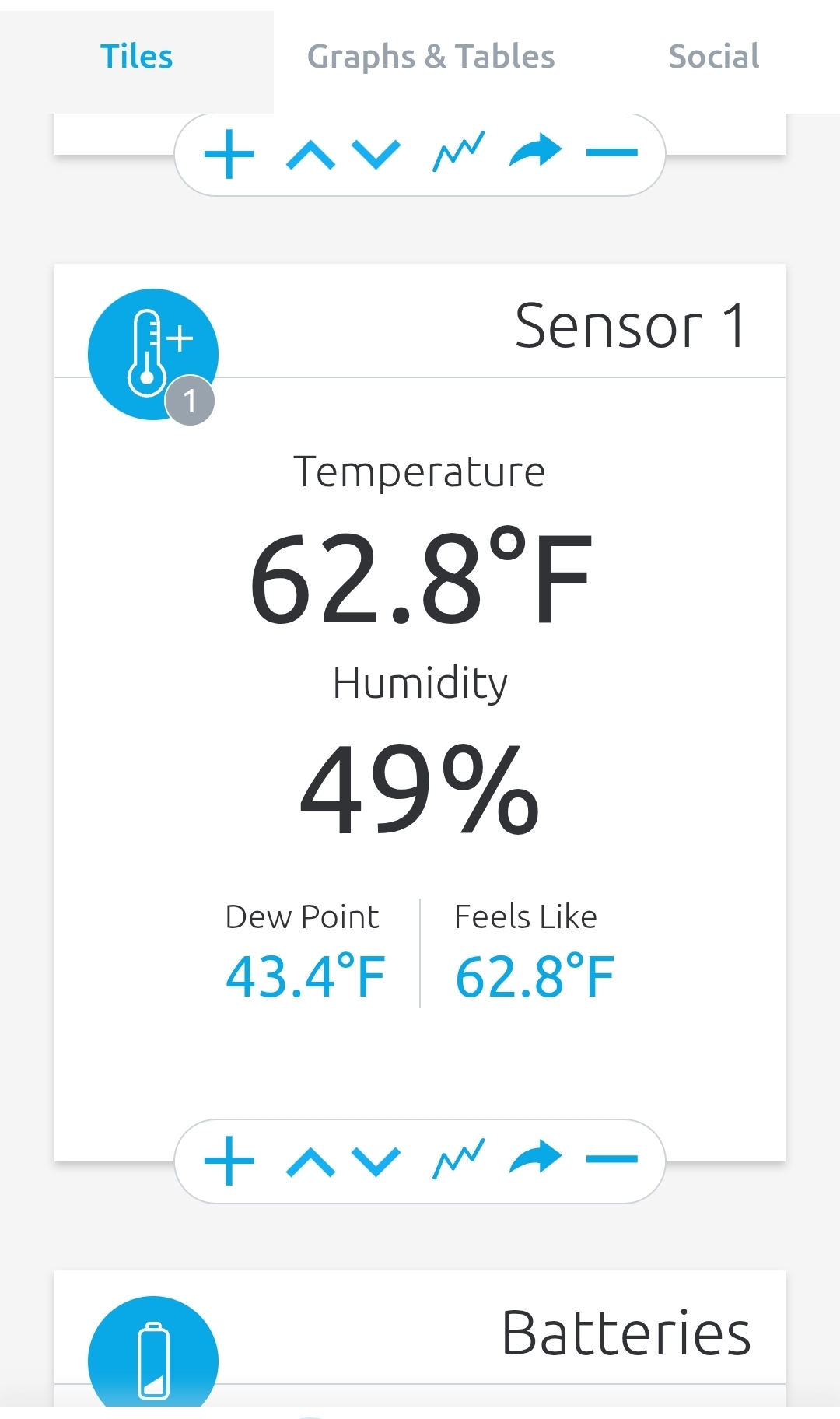Viewport: 840px width, 1419px height.
Task: Open the graph for Sensor 1
Action: point(458,1159)
